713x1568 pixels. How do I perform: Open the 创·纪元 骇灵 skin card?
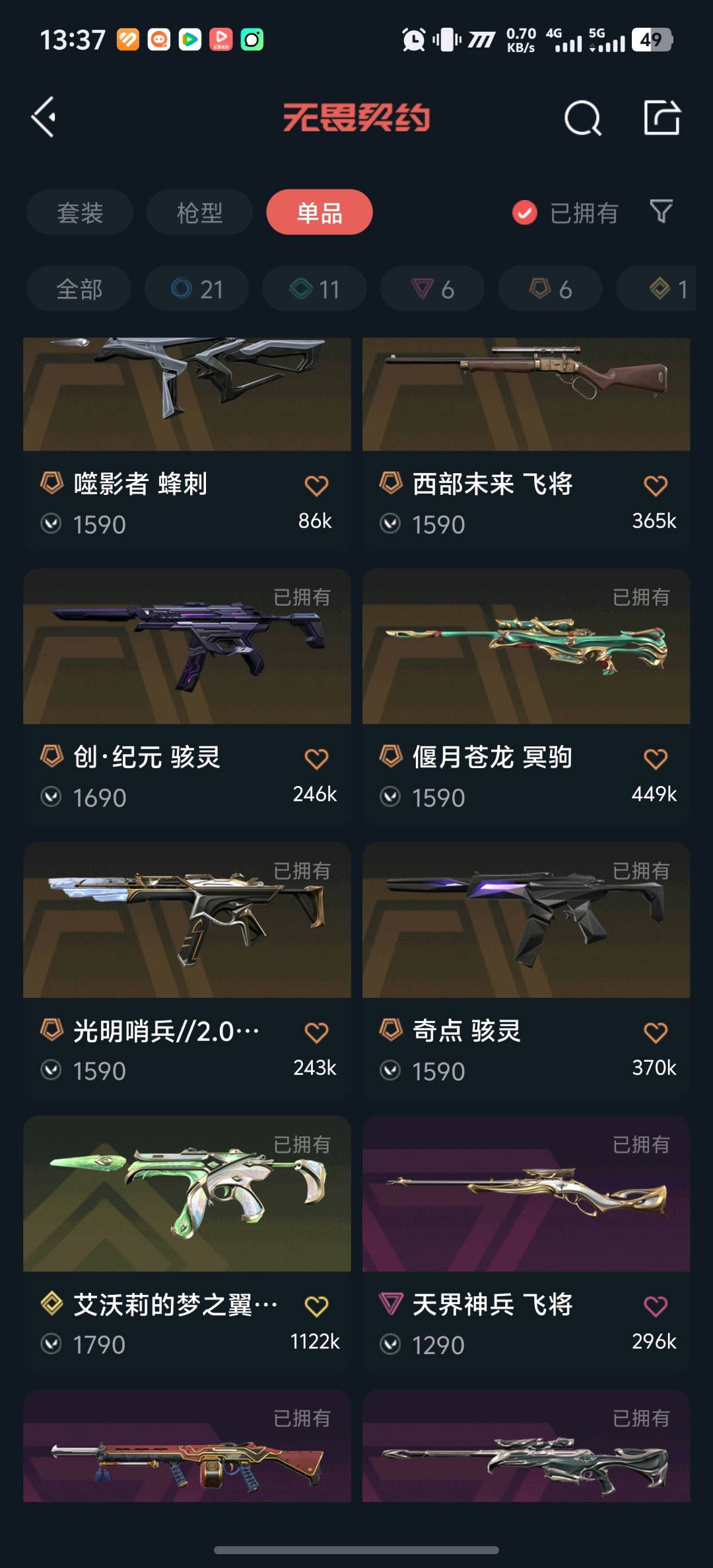tap(187, 696)
